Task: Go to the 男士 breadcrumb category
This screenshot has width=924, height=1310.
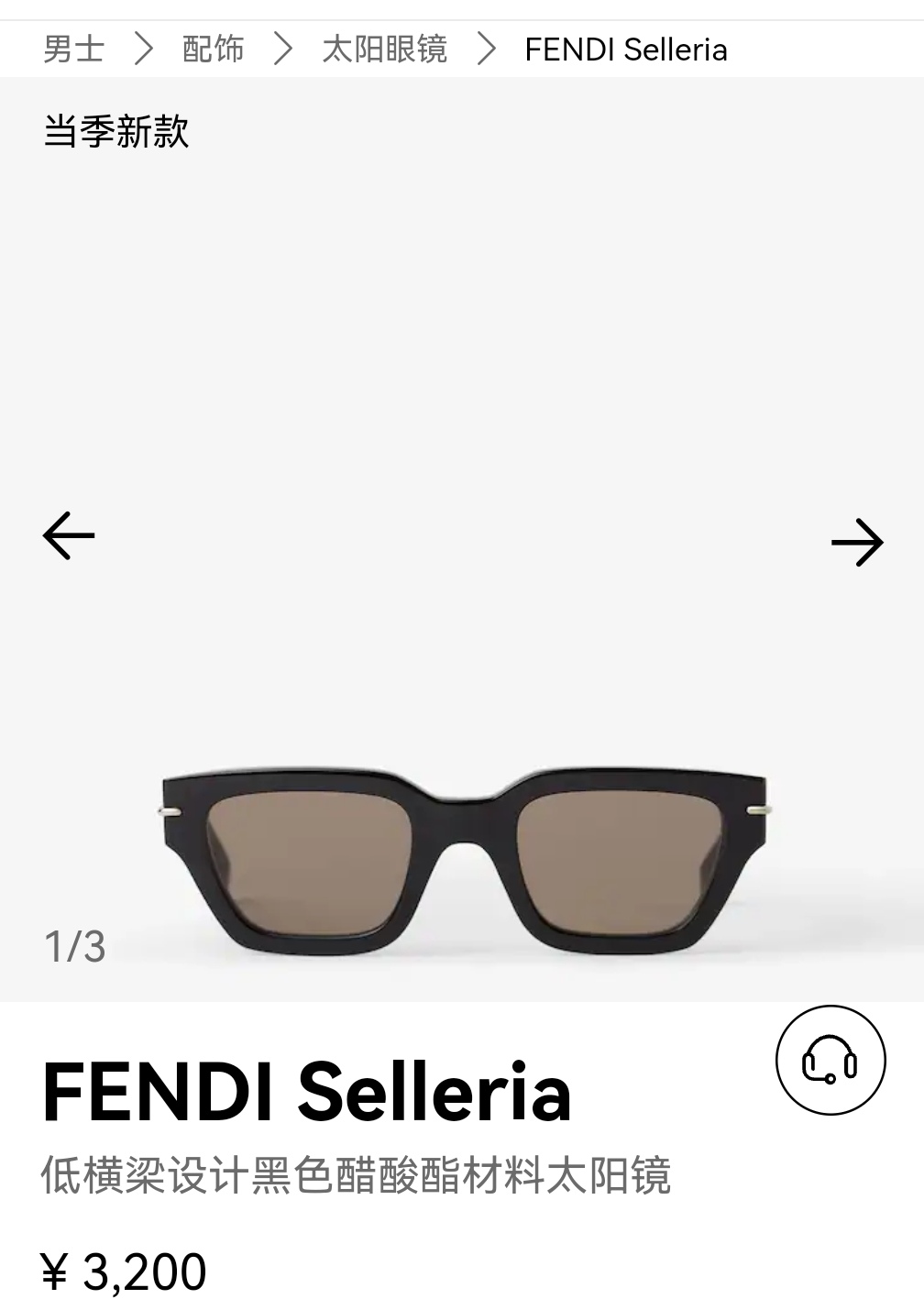Action: 73,49
